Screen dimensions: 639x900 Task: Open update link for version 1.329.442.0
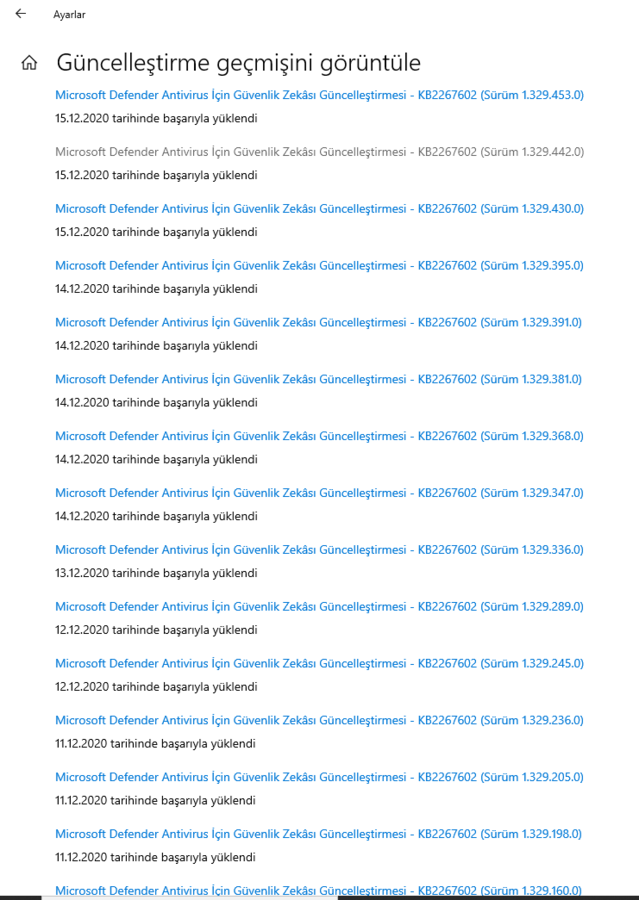click(319, 152)
